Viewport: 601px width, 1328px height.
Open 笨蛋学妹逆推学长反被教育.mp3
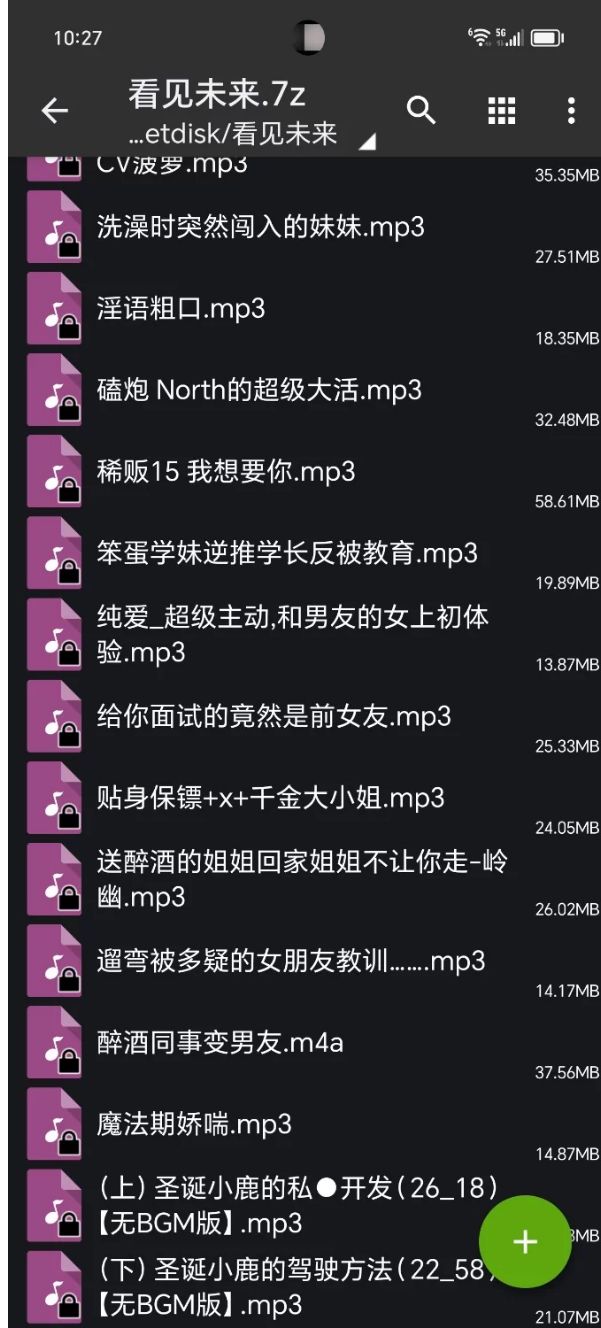point(300,557)
